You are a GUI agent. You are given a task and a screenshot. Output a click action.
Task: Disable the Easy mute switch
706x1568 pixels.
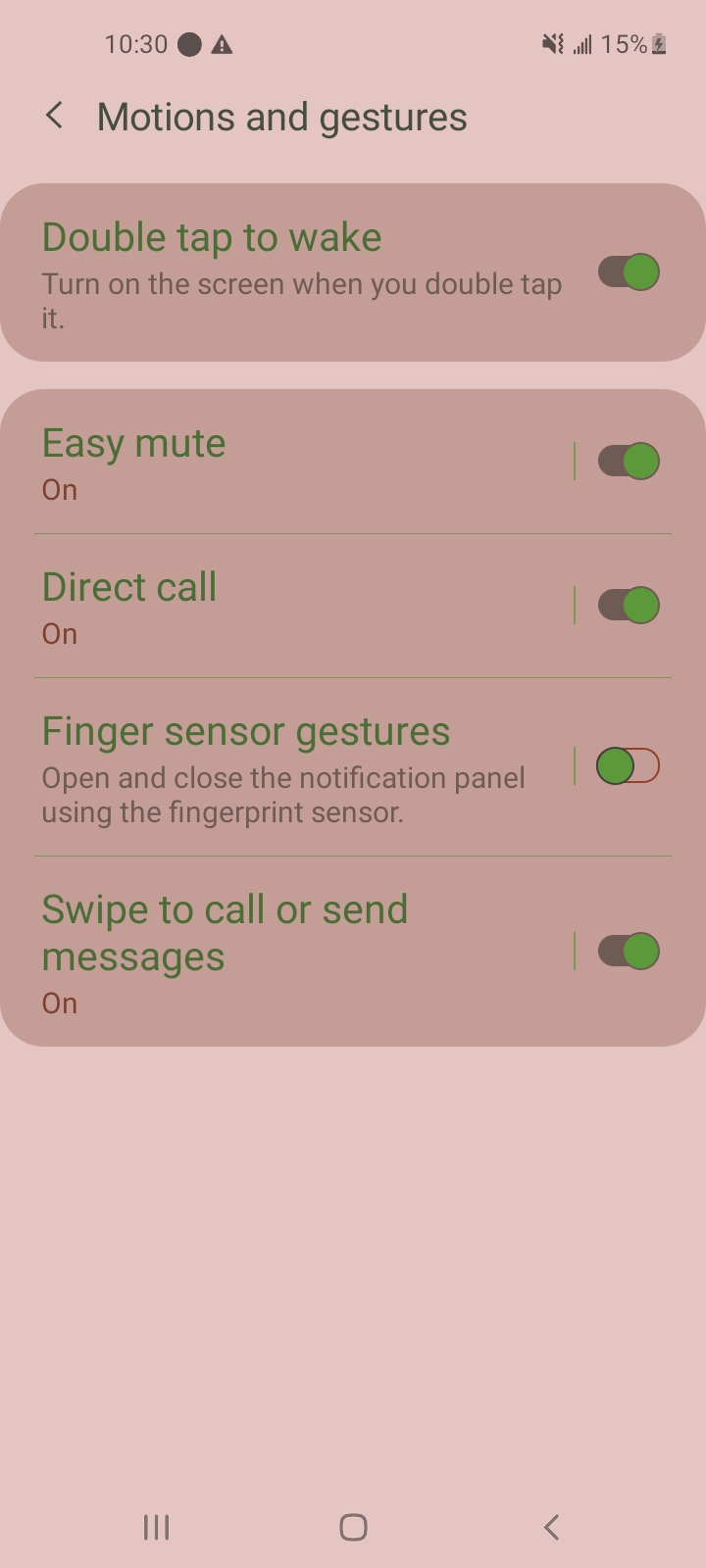pos(629,461)
